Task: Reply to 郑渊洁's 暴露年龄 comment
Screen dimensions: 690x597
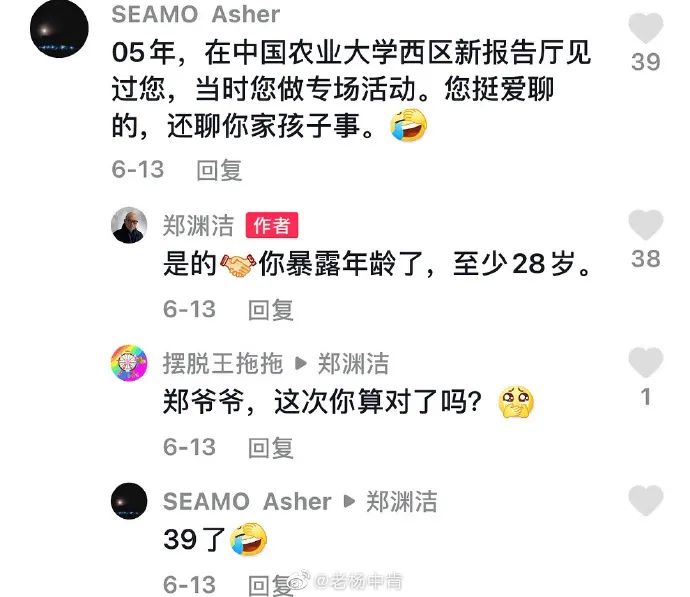Action: (271, 309)
